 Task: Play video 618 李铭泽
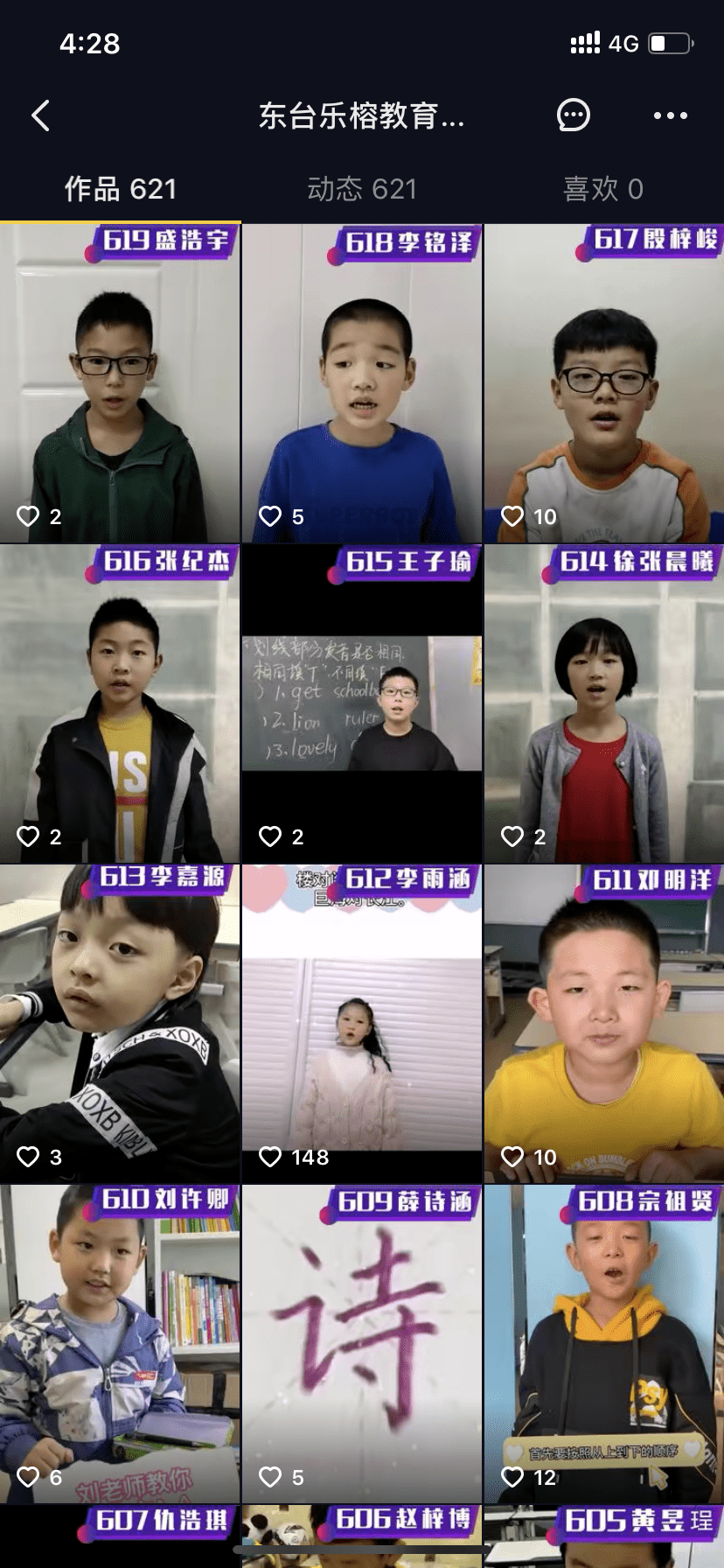pyautogui.click(x=362, y=383)
